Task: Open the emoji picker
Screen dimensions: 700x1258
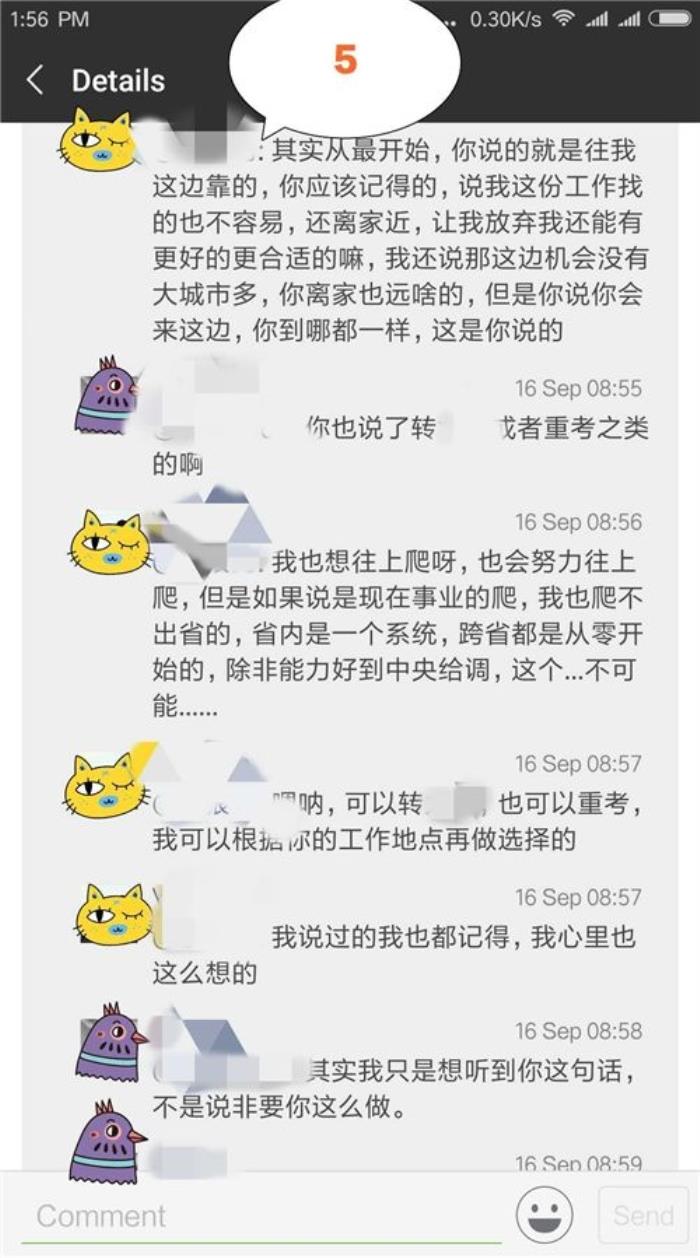Action: tap(545, 1216)
